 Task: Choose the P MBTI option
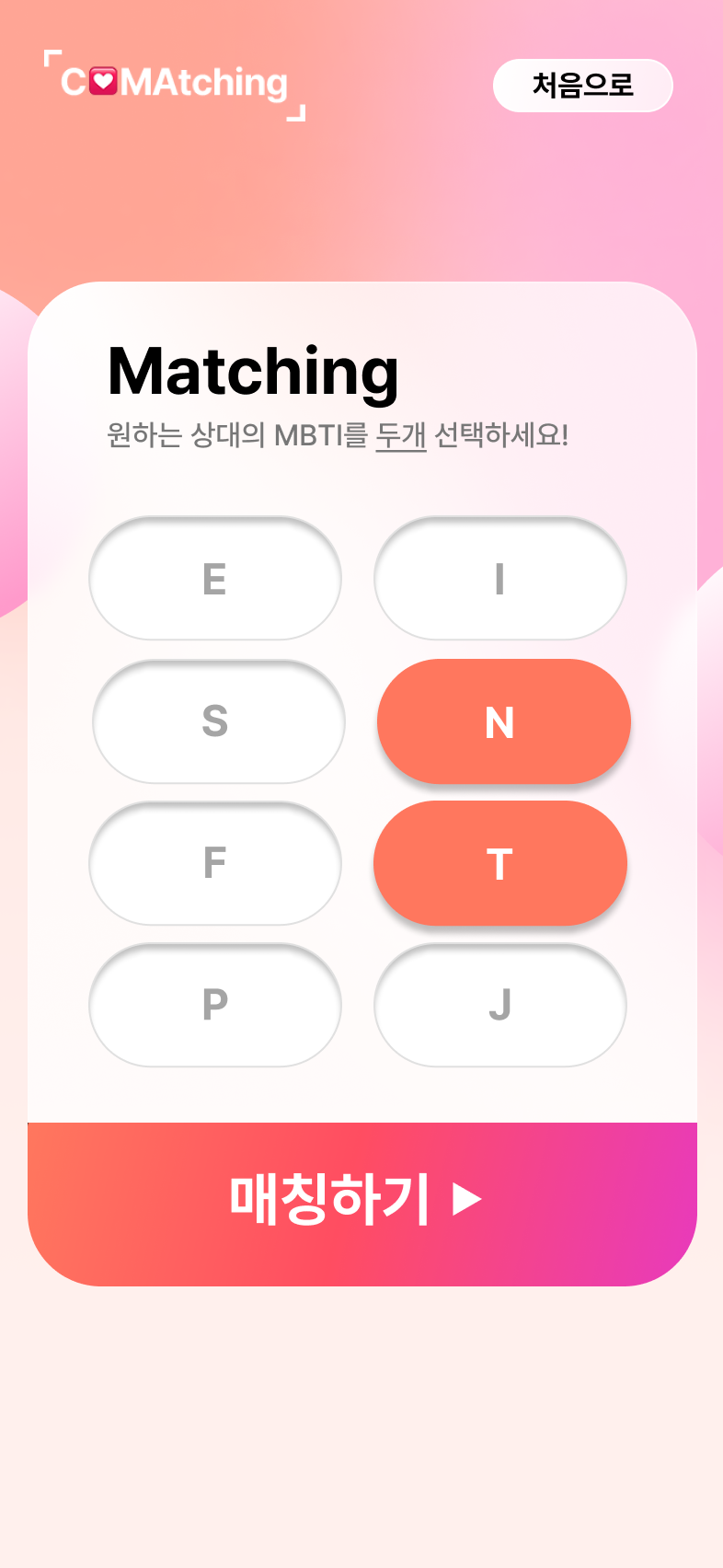point(215,1005)
